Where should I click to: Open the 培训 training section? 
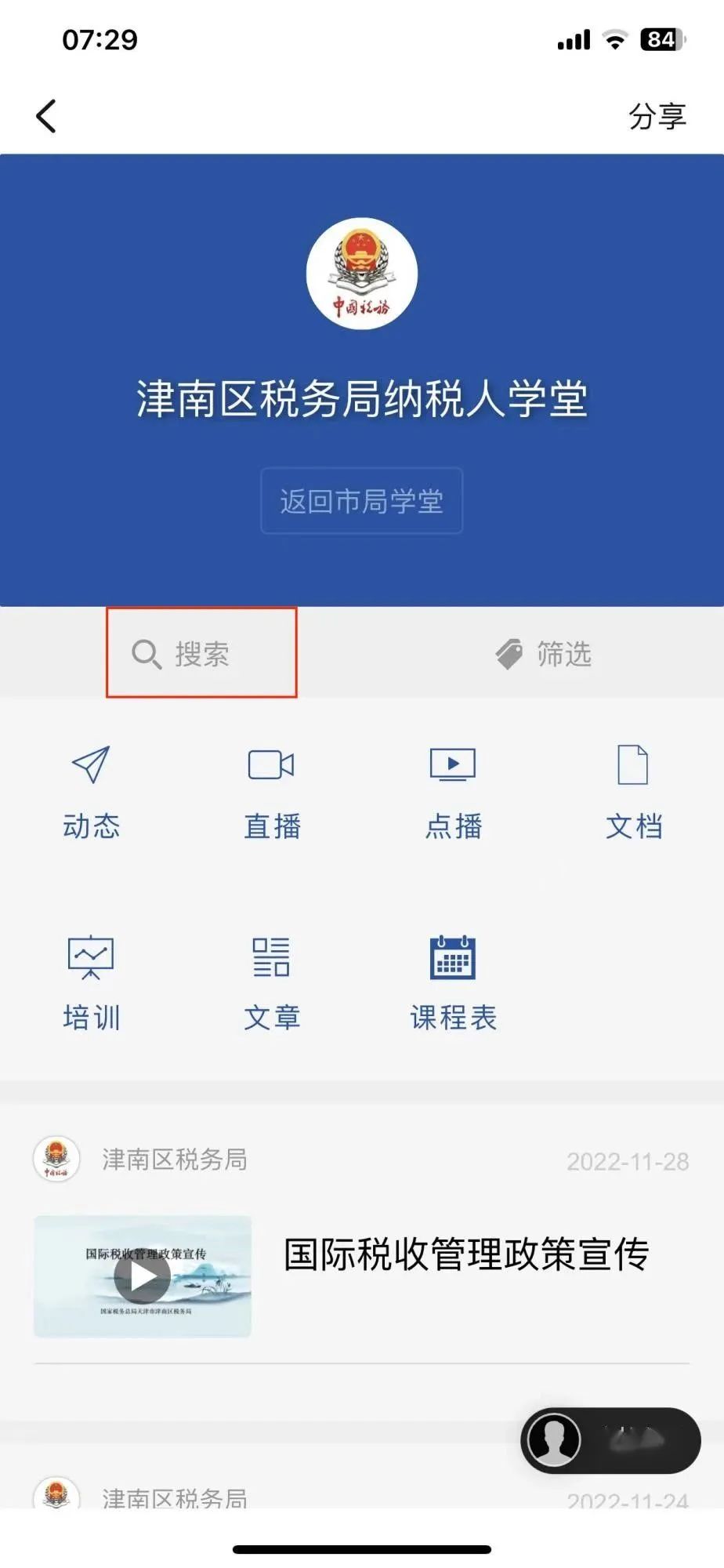pyautogui.click(x=91, y=983)
